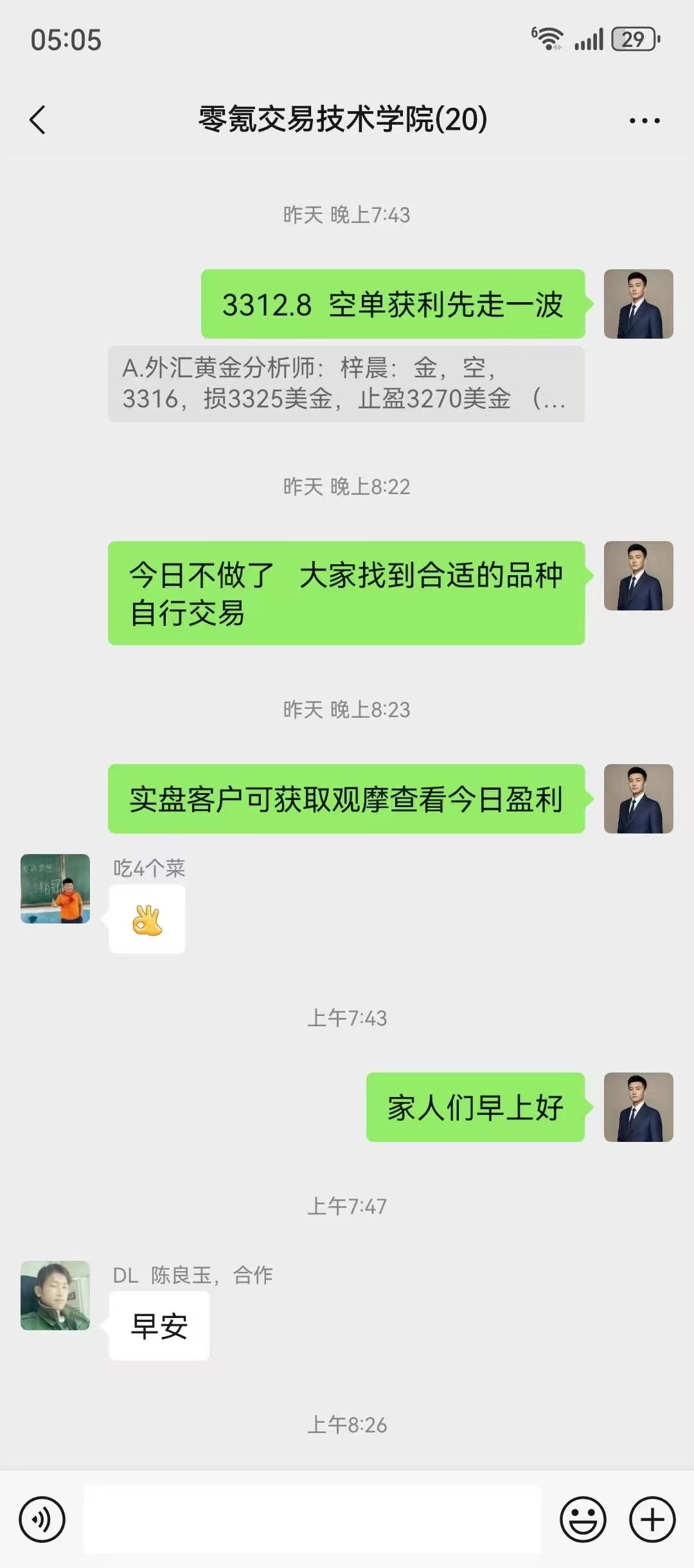
Task: Go back from the group chat
Action: point(38,120)
